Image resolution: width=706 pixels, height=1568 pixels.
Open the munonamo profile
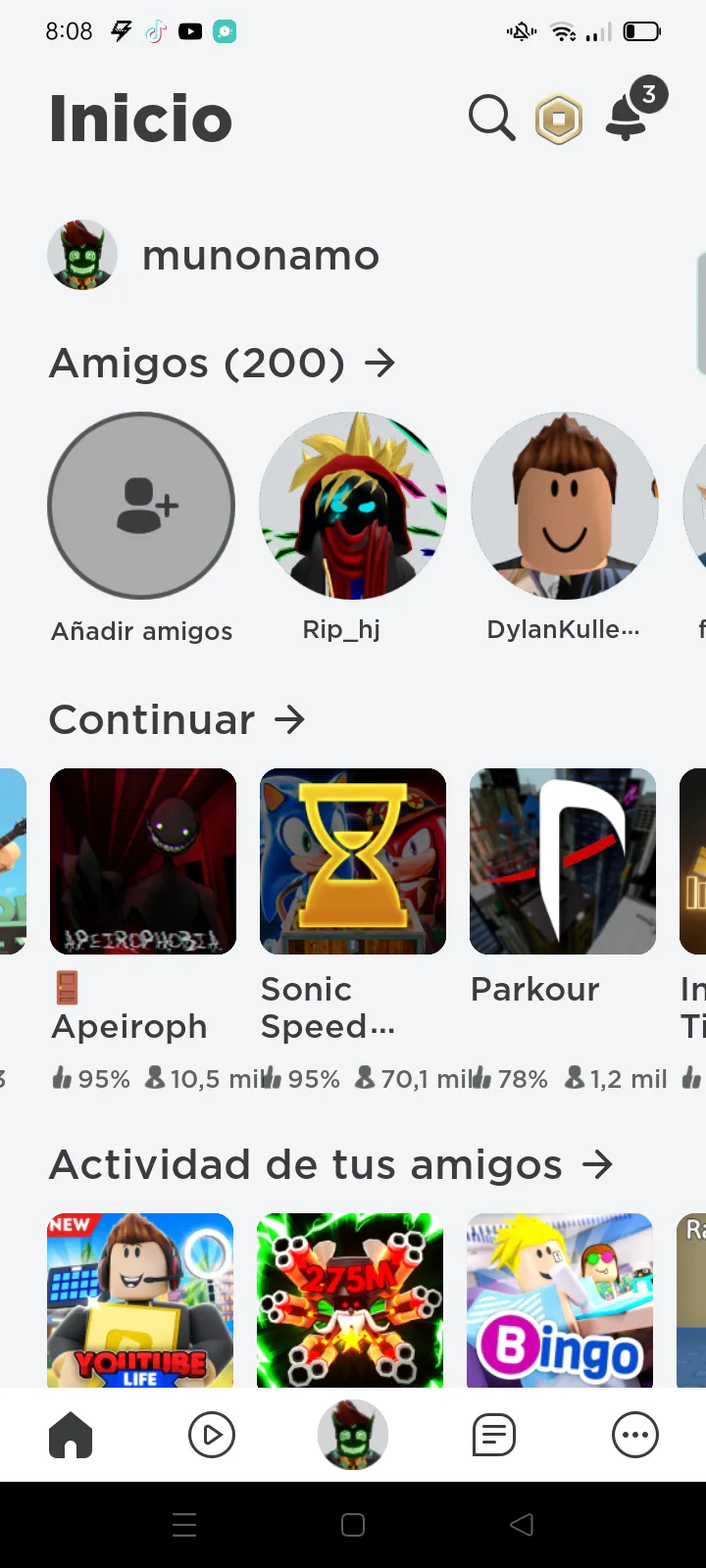pos(214,255)
